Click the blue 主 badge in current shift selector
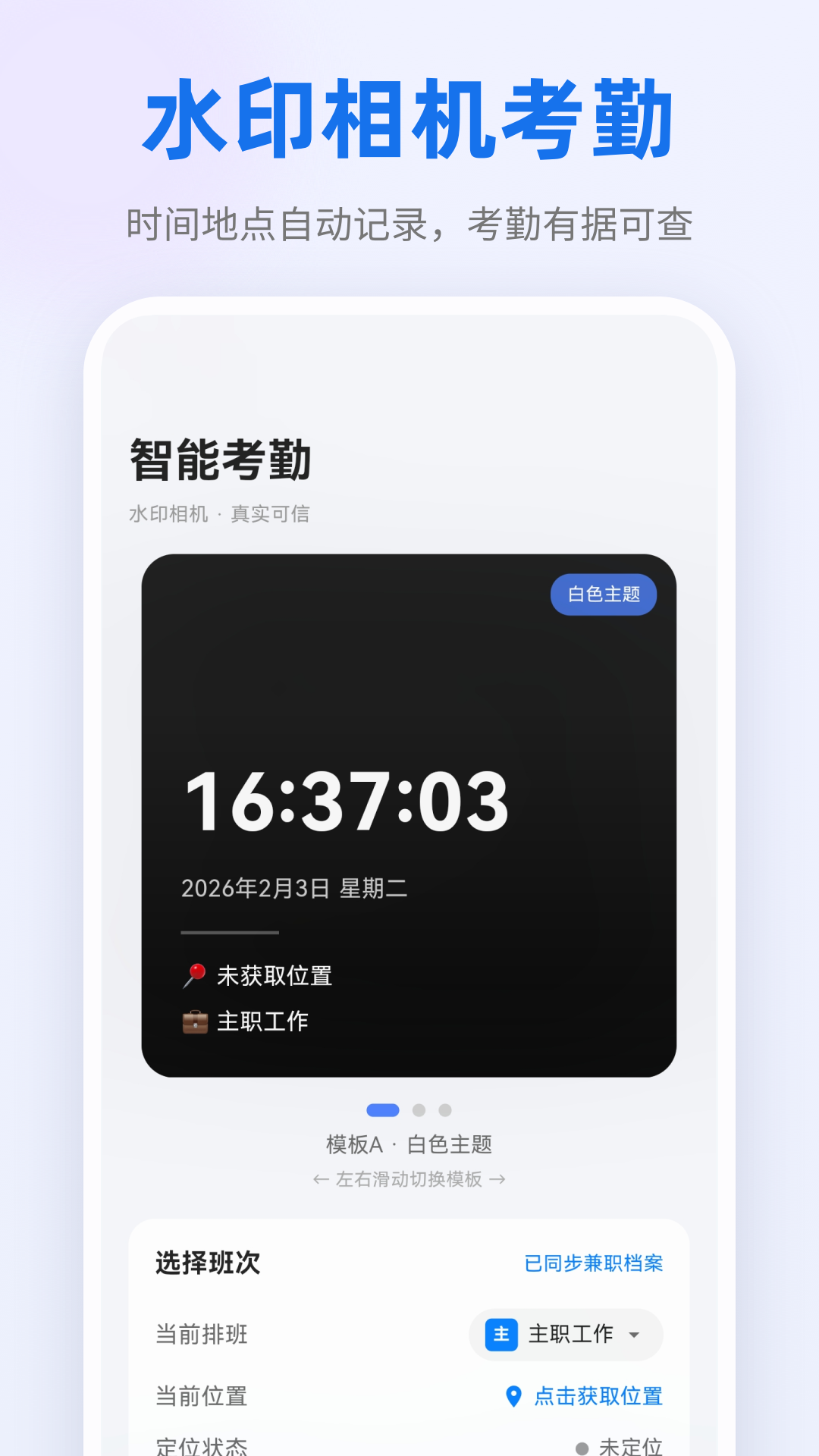Screen dimensions: 819x1456 pyautogui.click(x=500, y=1335)
